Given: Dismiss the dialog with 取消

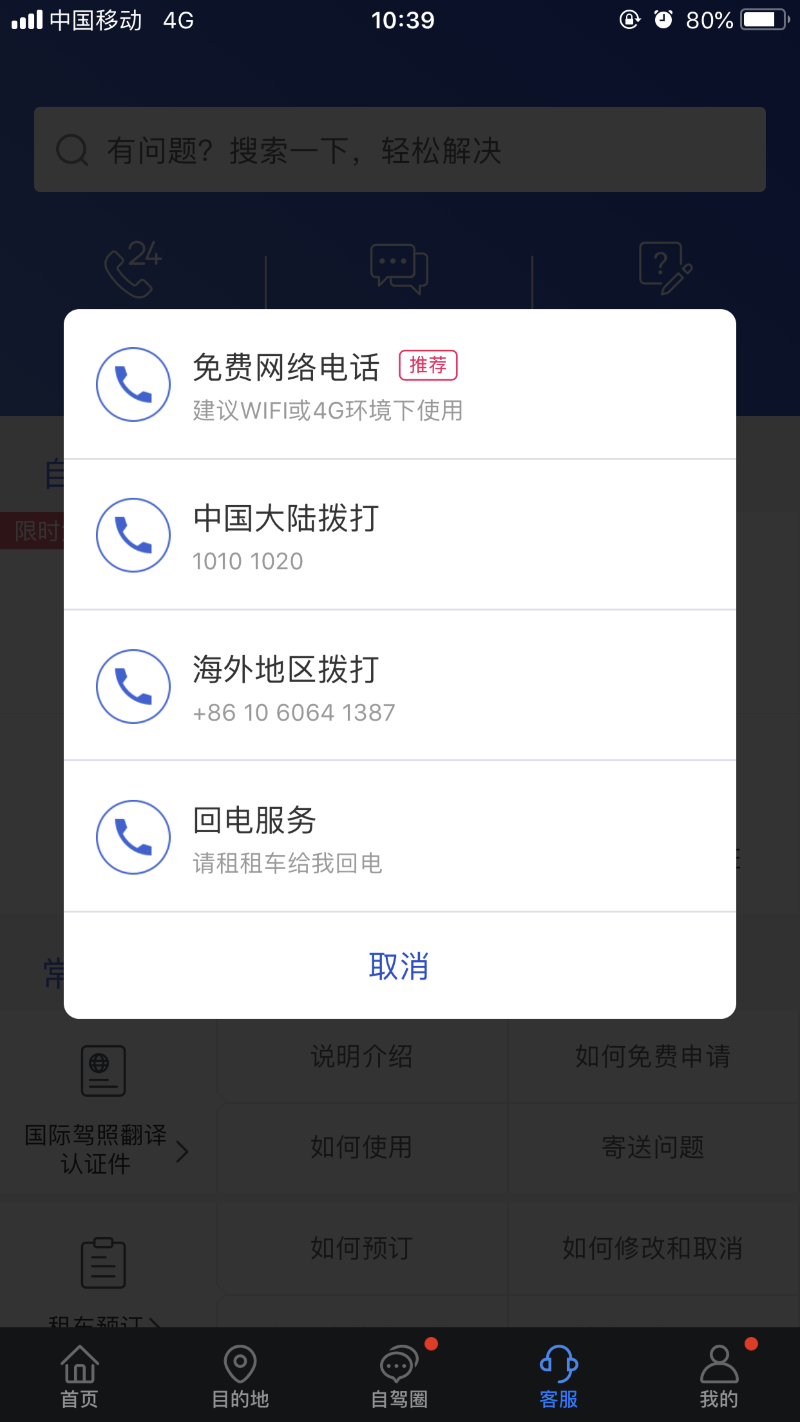Looking at the screenshot, I should coord(400,966).
